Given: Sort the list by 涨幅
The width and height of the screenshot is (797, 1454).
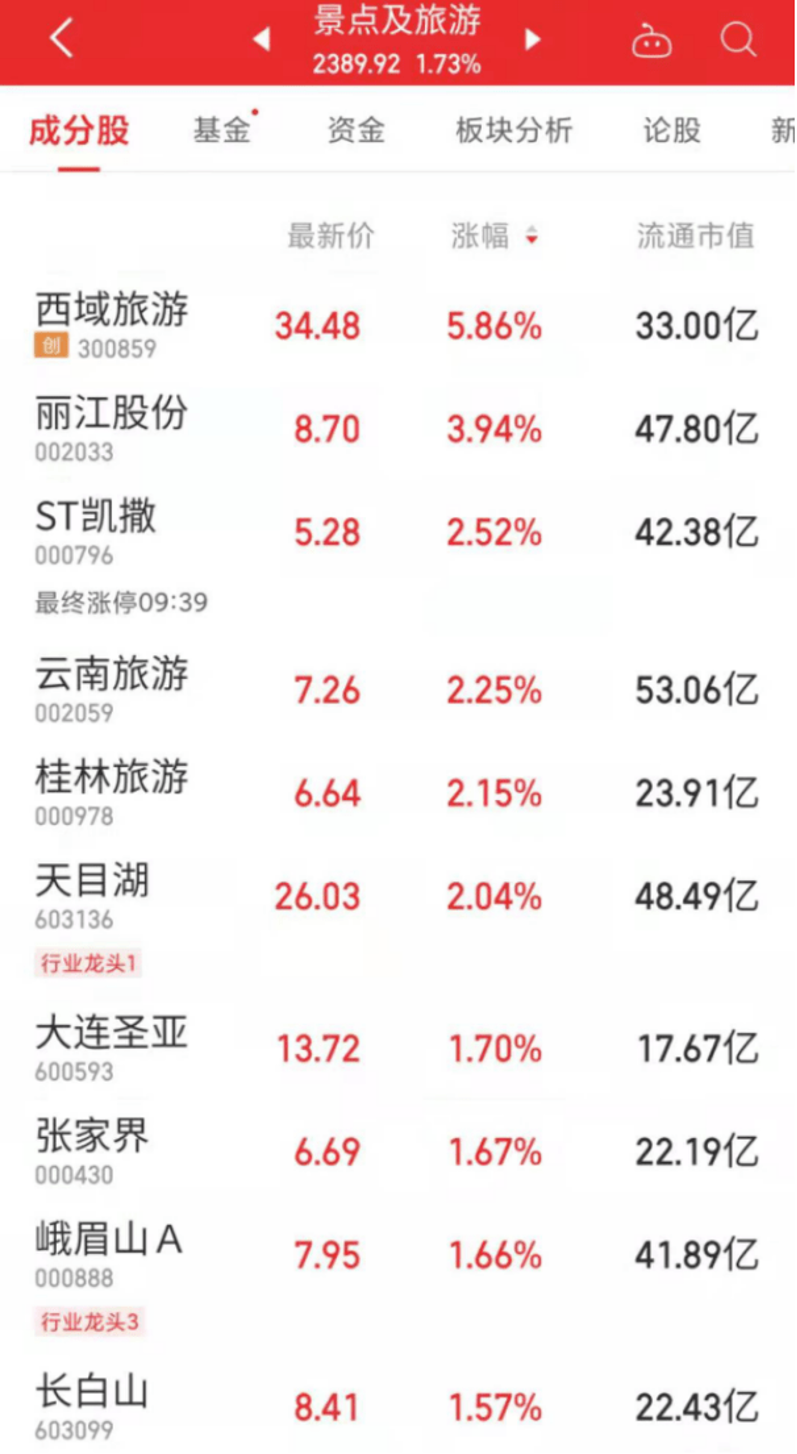Looking at the screenshot, I should point(494,236).
